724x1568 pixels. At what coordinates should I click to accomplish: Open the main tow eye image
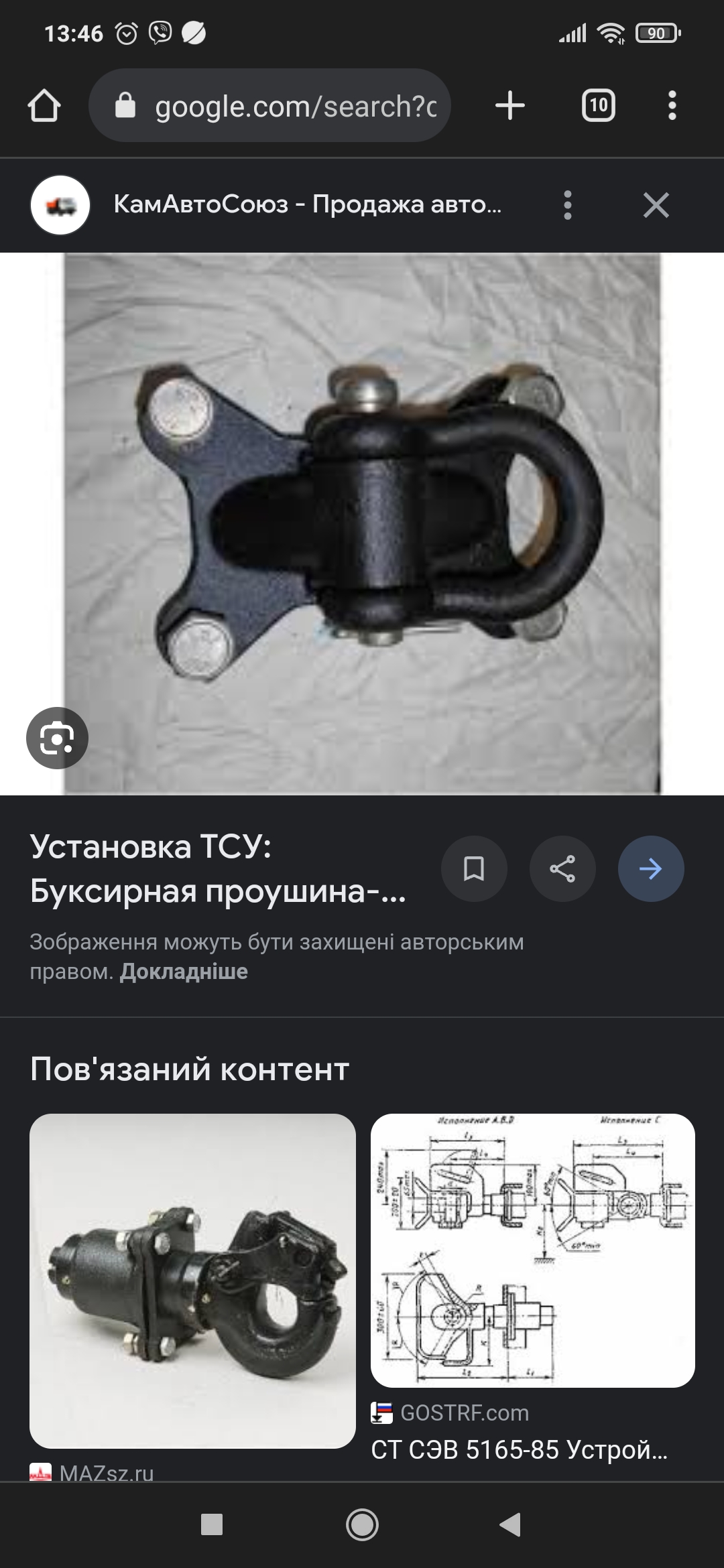click(362, 523)
